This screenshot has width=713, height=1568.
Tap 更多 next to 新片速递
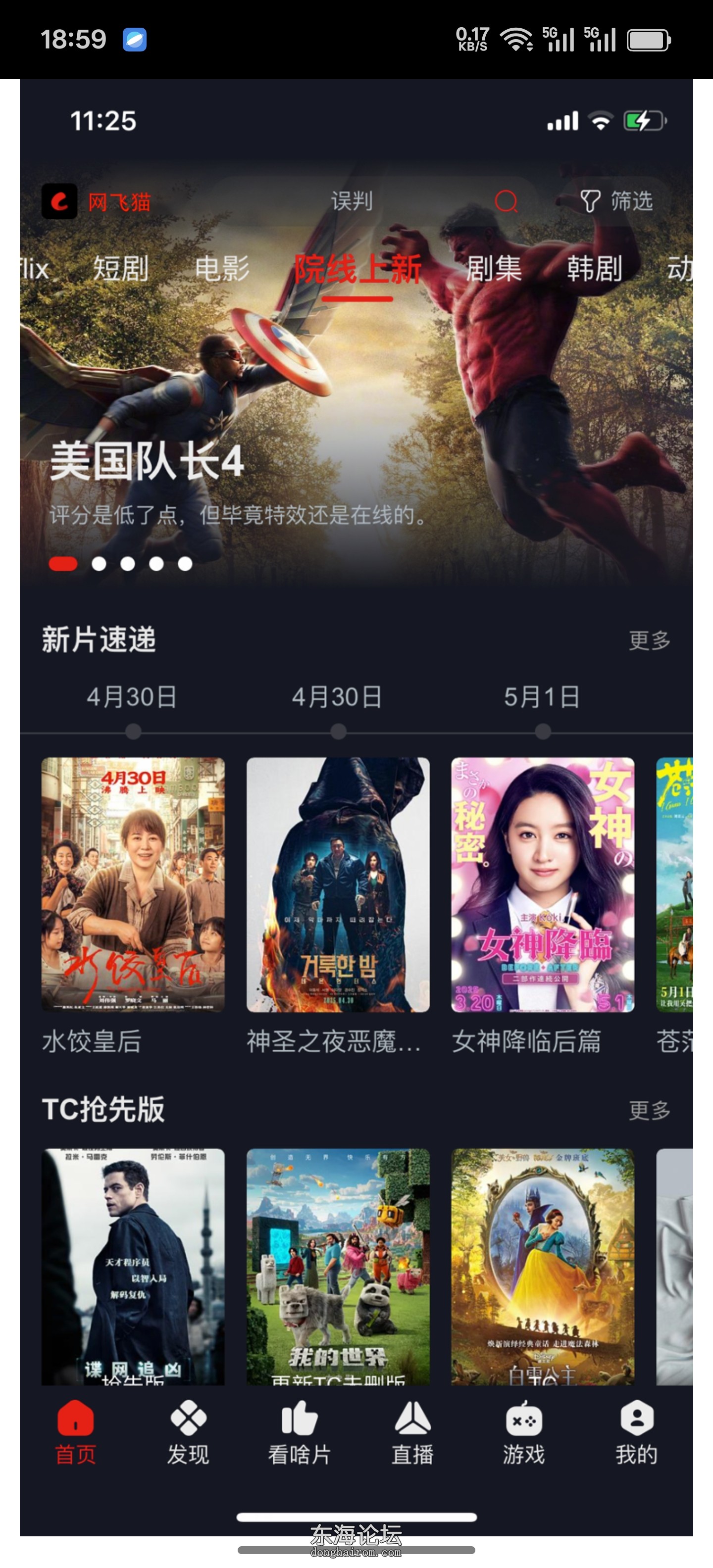point(649,640)
